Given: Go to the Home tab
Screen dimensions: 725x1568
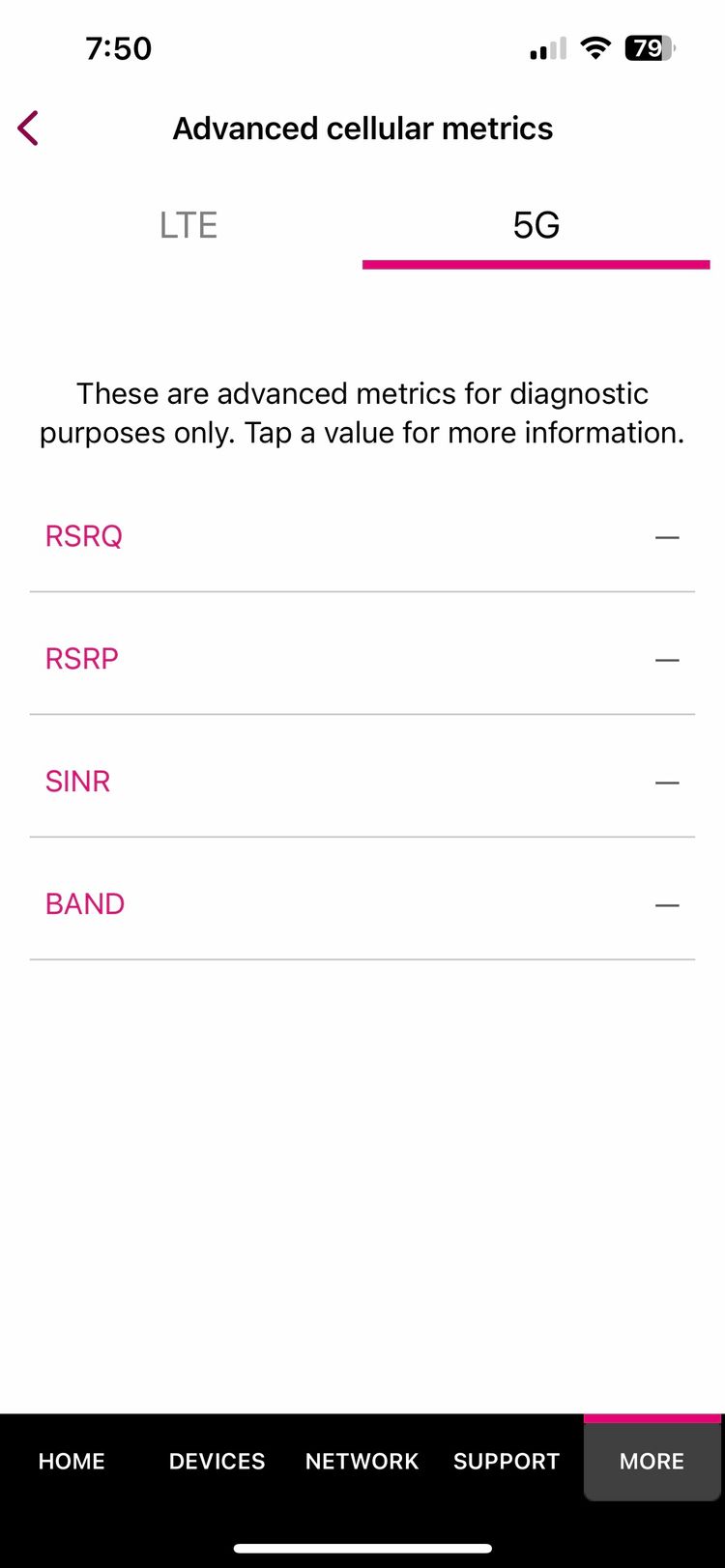Looking at the screenshot, I should pyautogui.click(x=72, y=1461).
